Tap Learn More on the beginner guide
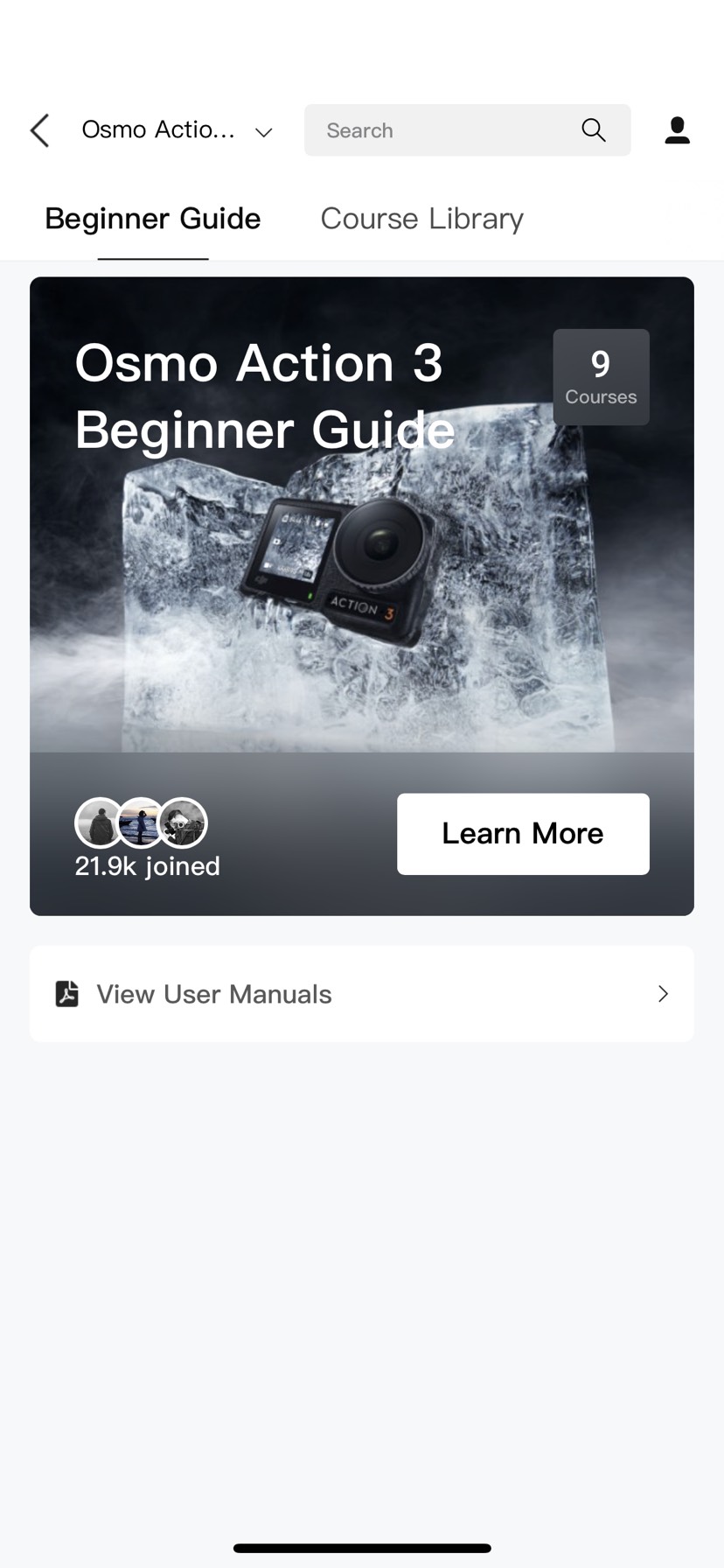Viewport: 724px width, 1568px height. click(523, 833)
